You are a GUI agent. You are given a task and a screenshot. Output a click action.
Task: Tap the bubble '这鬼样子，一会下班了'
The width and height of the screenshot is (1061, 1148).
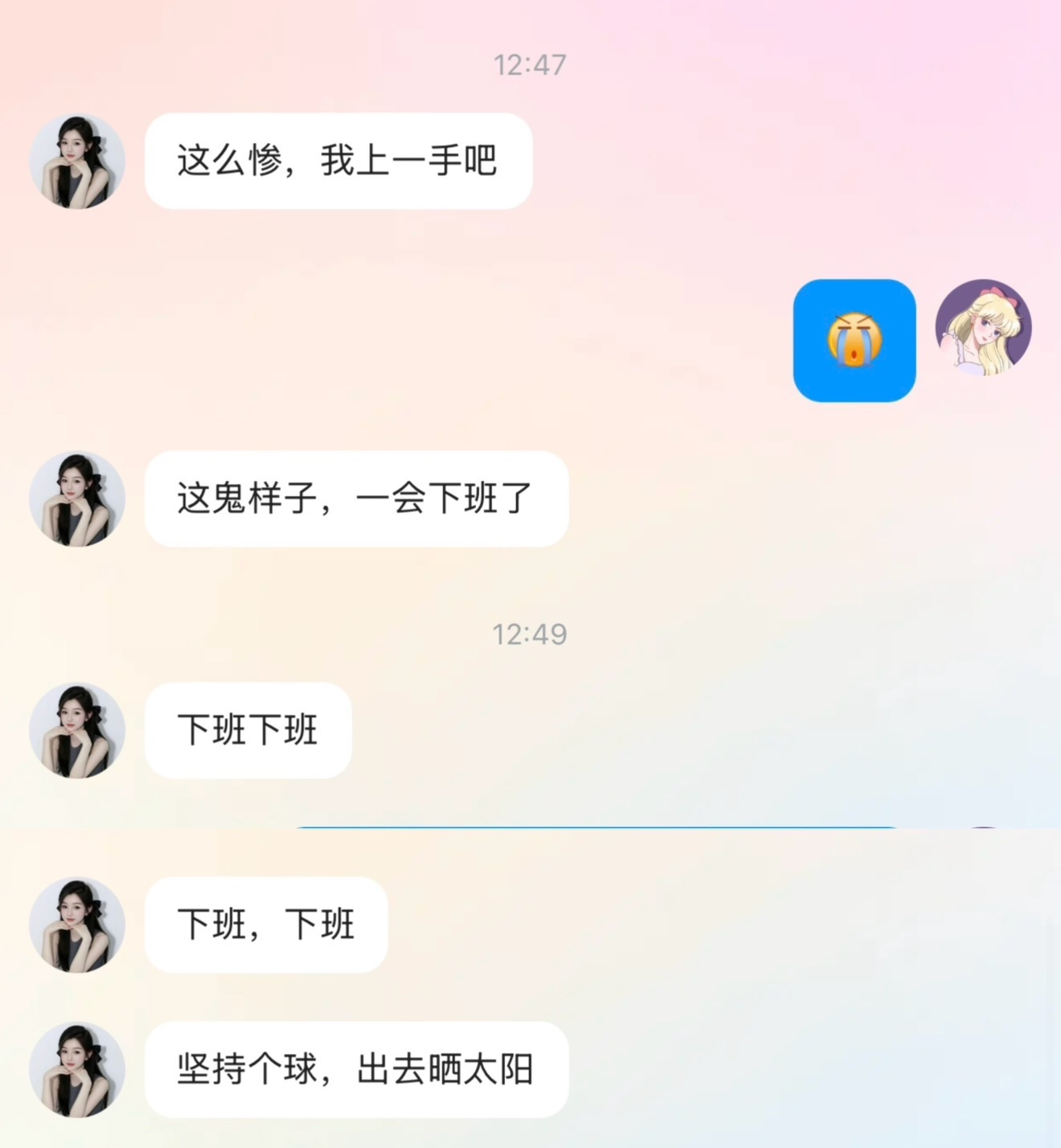click(358, 498)
